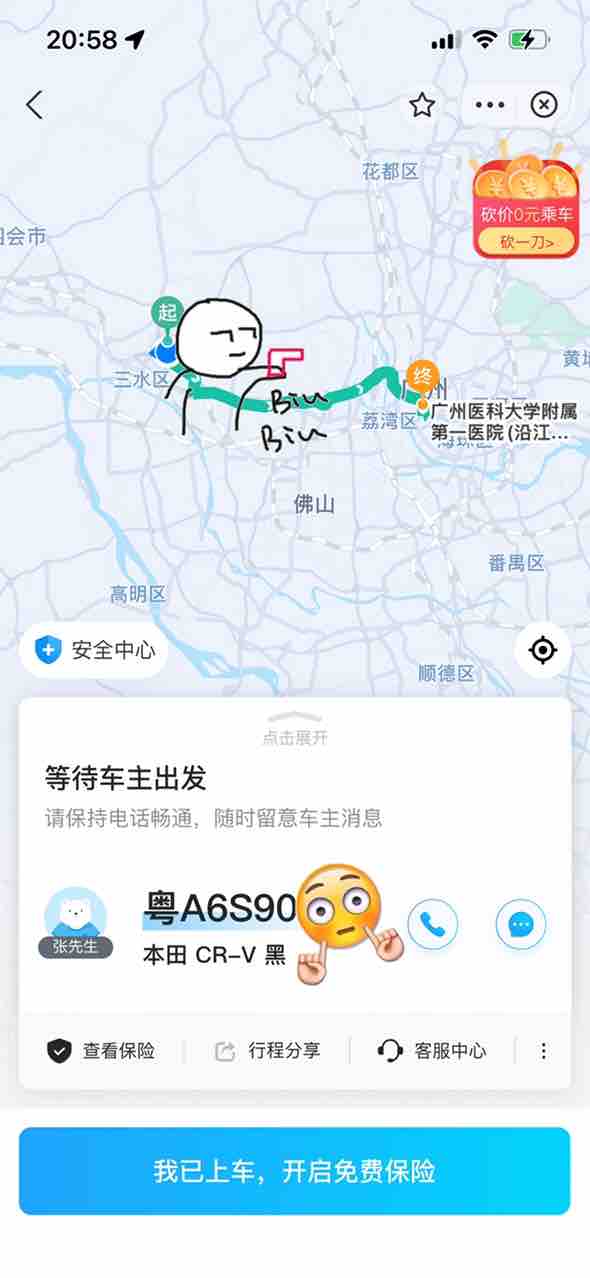The image size is (590, 1278).
Task: Message the driver via the chat icon
Action: point(520,925)
